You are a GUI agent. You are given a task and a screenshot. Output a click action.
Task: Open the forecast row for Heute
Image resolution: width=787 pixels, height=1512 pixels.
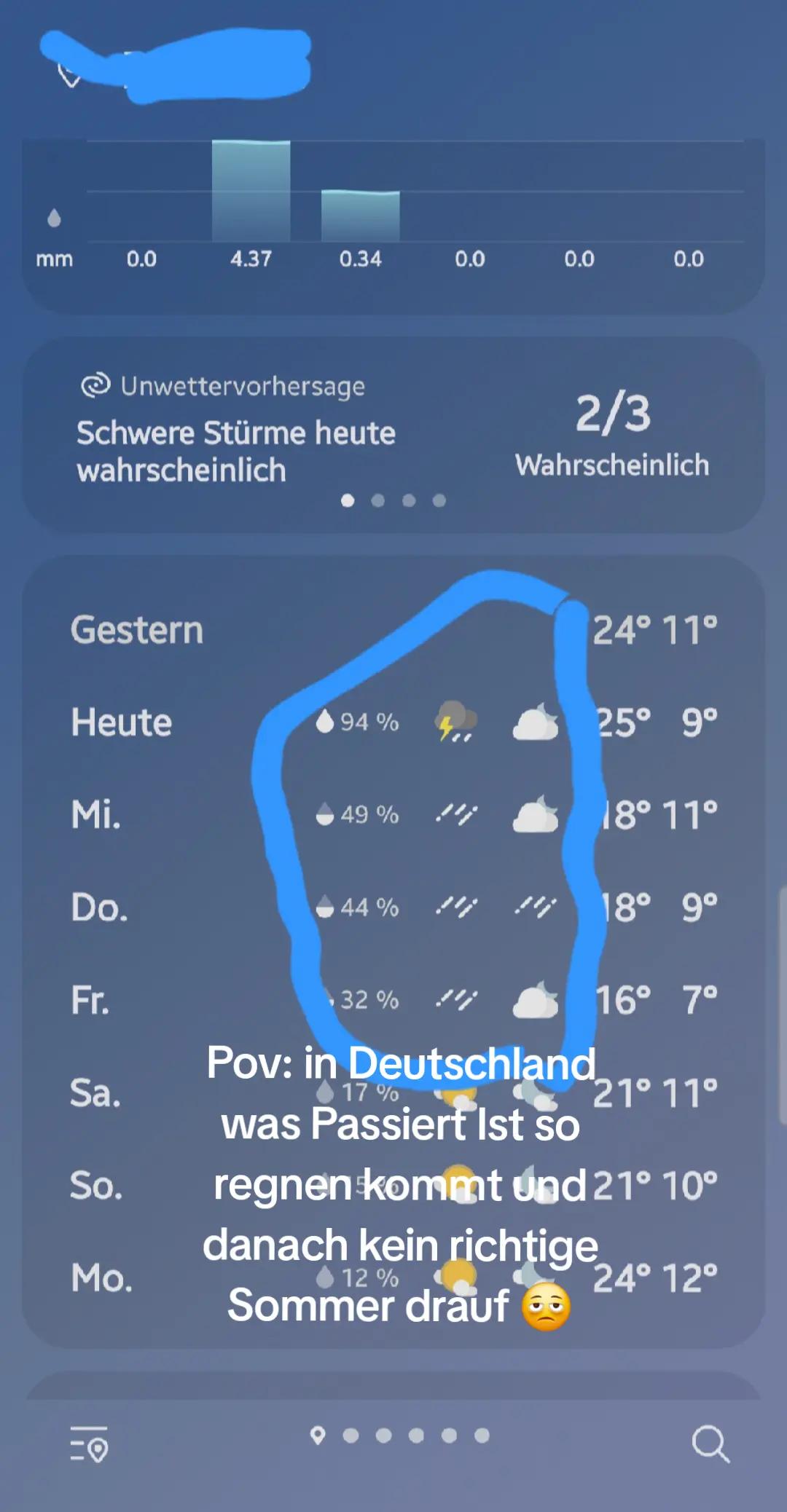(x=393, y=722)
